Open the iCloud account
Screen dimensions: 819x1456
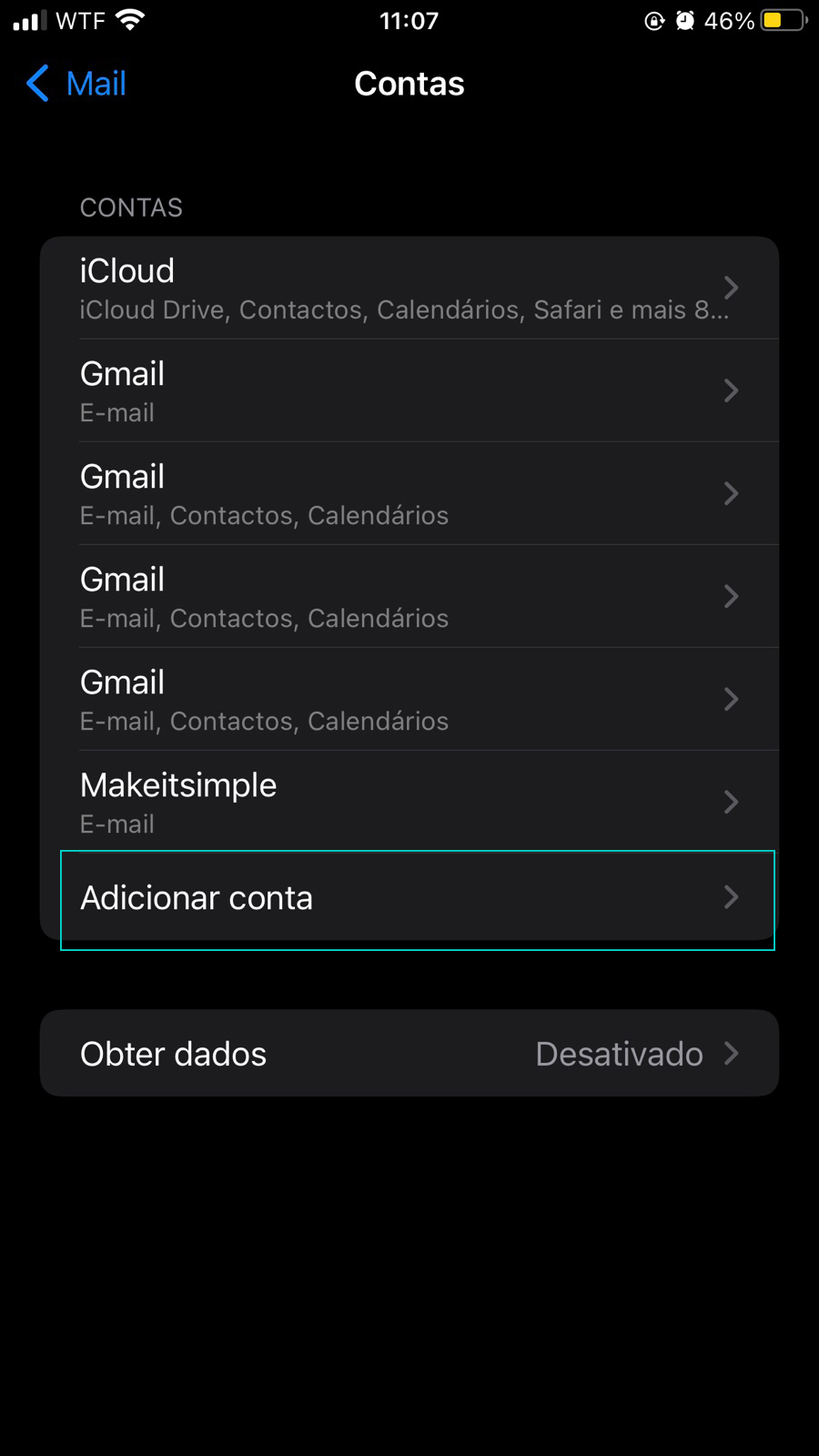click(x=409, y=288)
